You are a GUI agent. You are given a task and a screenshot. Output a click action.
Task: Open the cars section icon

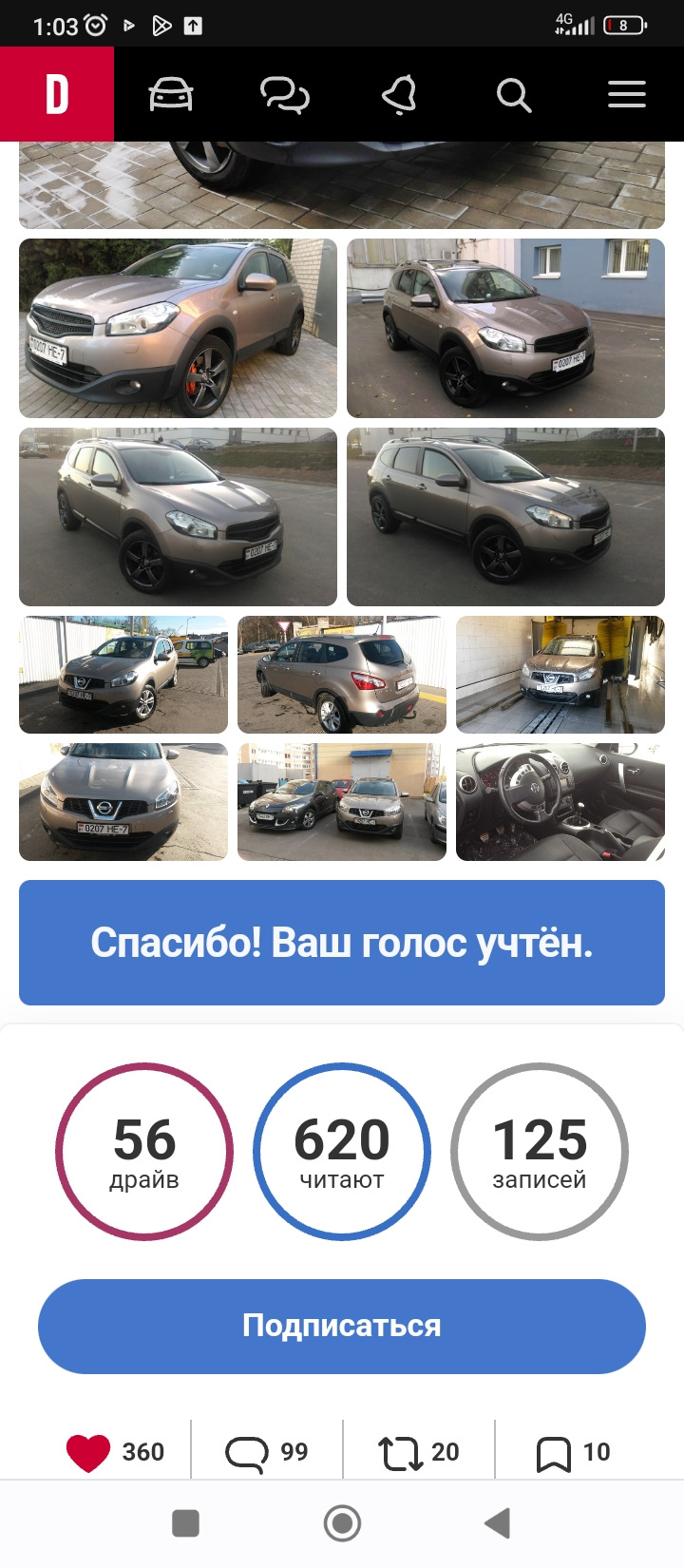tap(171, 95)
